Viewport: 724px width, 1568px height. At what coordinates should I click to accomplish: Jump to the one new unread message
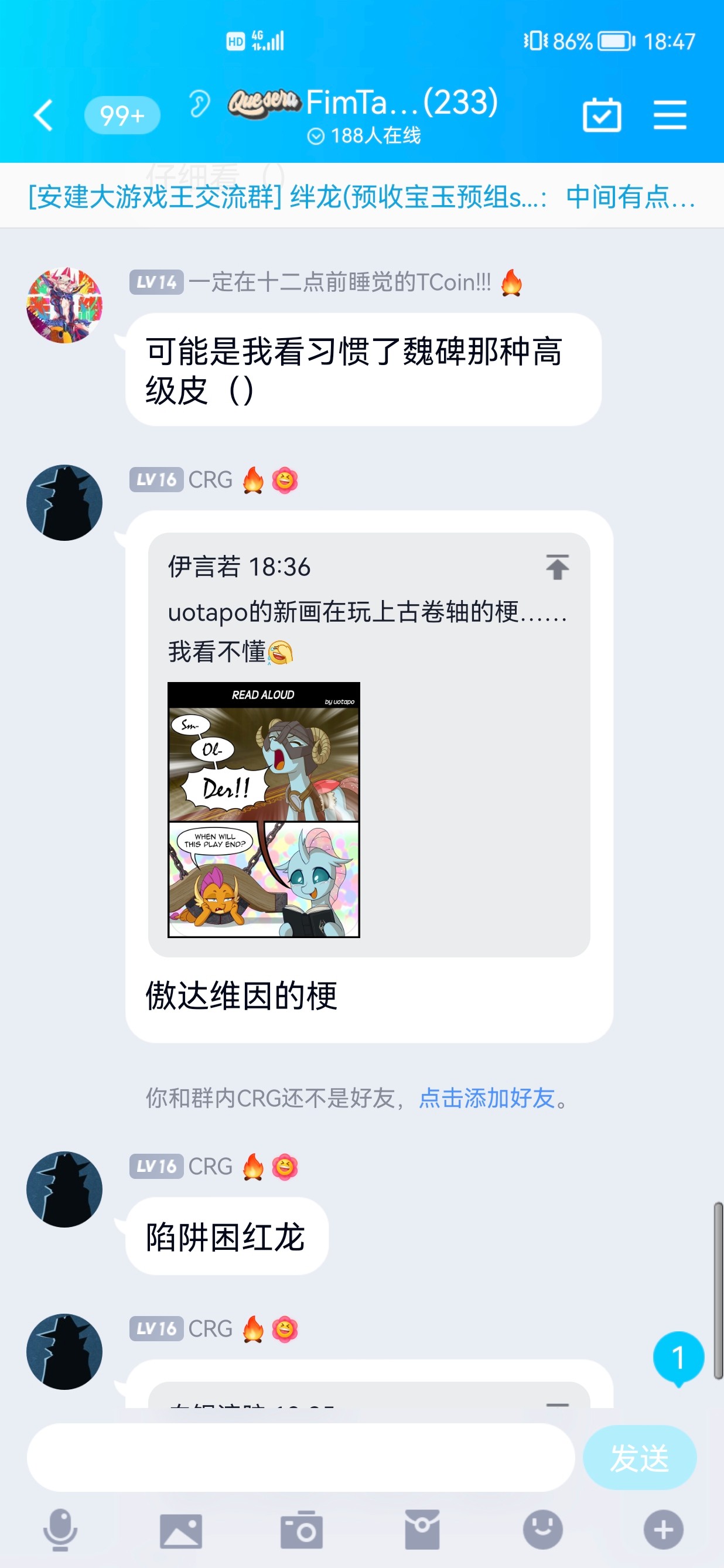click(678, 1358)
